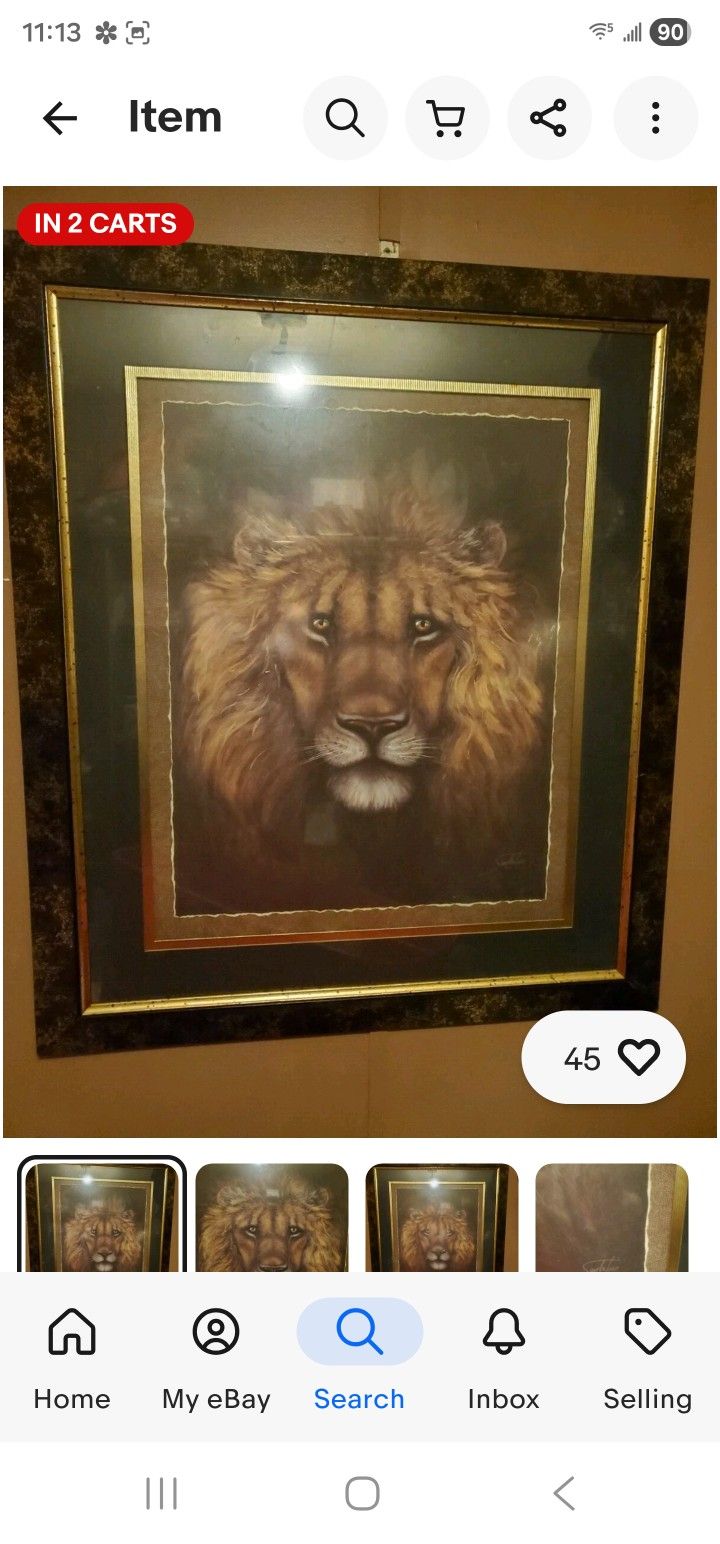View the fourth signature detail thumbnail
The width and height of the screenshot is (720, 1544).
[612, 1217]
